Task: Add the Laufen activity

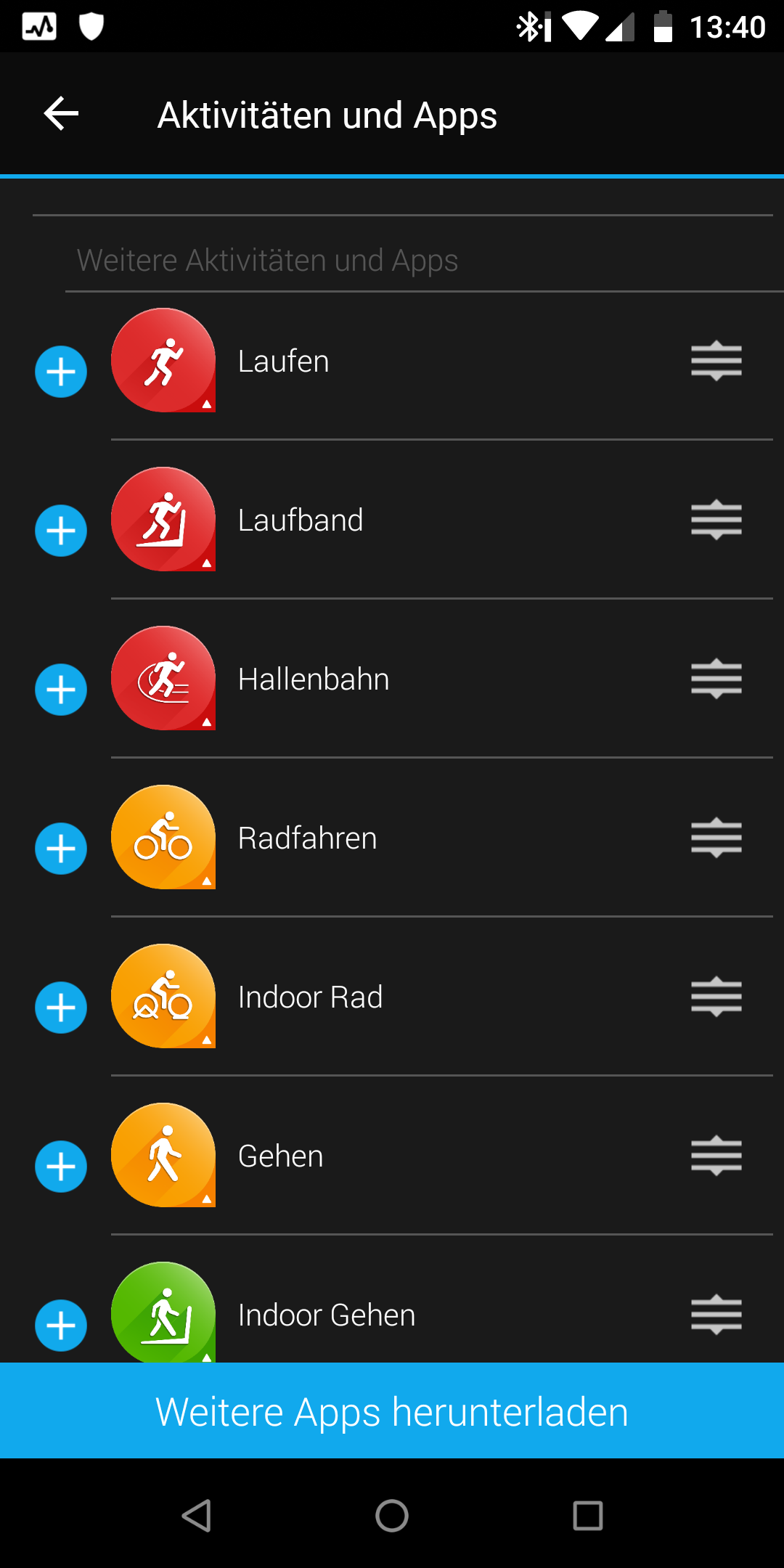Action: coord(61,372)
